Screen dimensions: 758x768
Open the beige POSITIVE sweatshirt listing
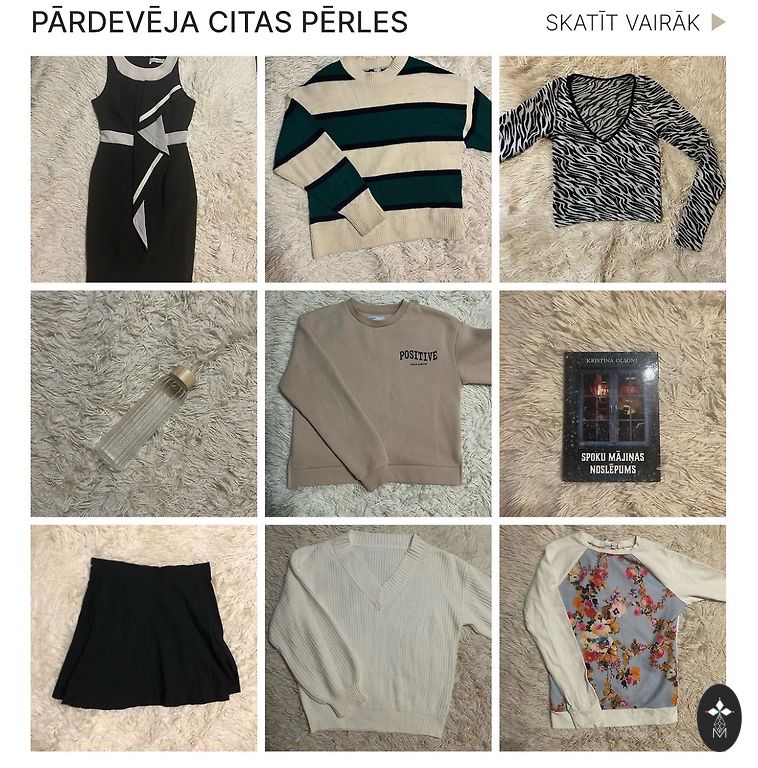378,403
